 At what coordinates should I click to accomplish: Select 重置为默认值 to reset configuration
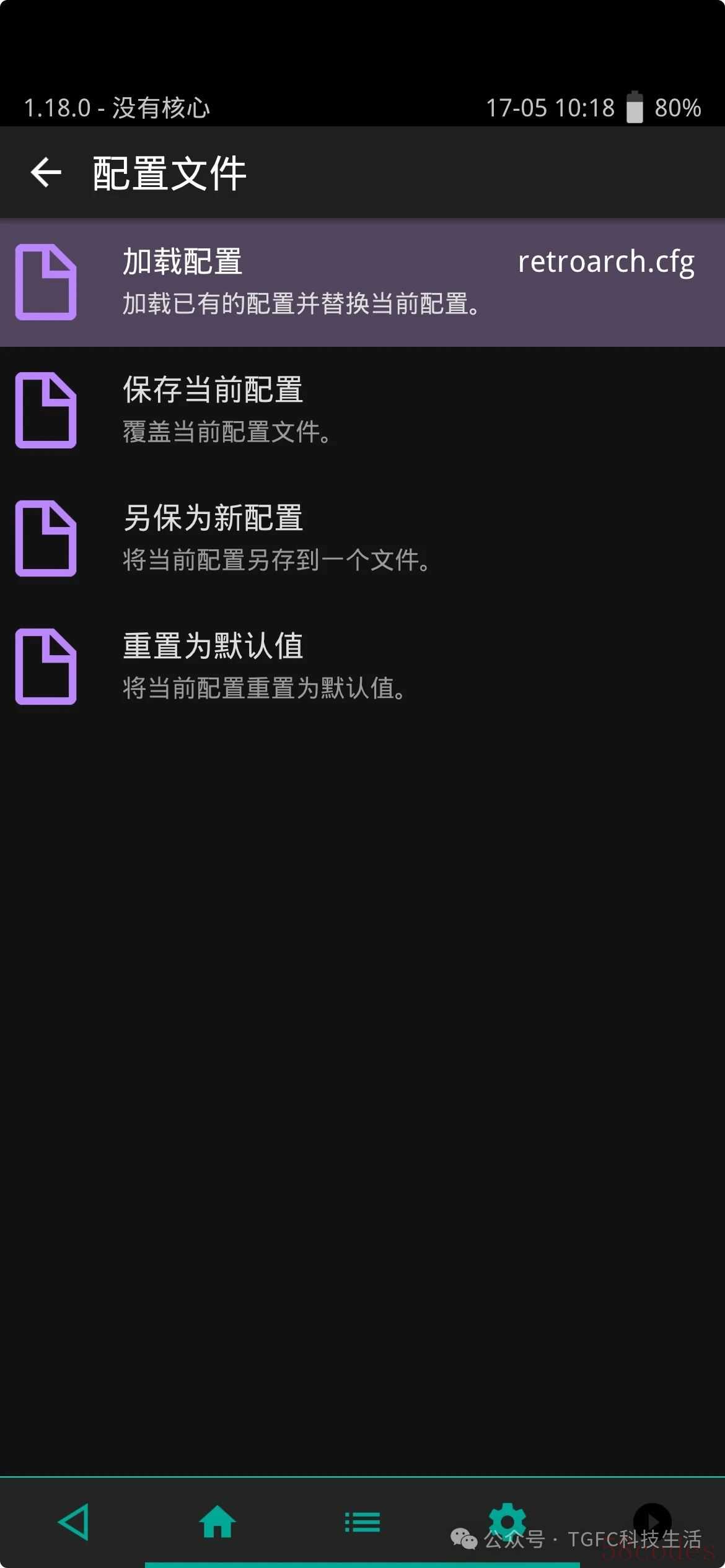(362, 666)
